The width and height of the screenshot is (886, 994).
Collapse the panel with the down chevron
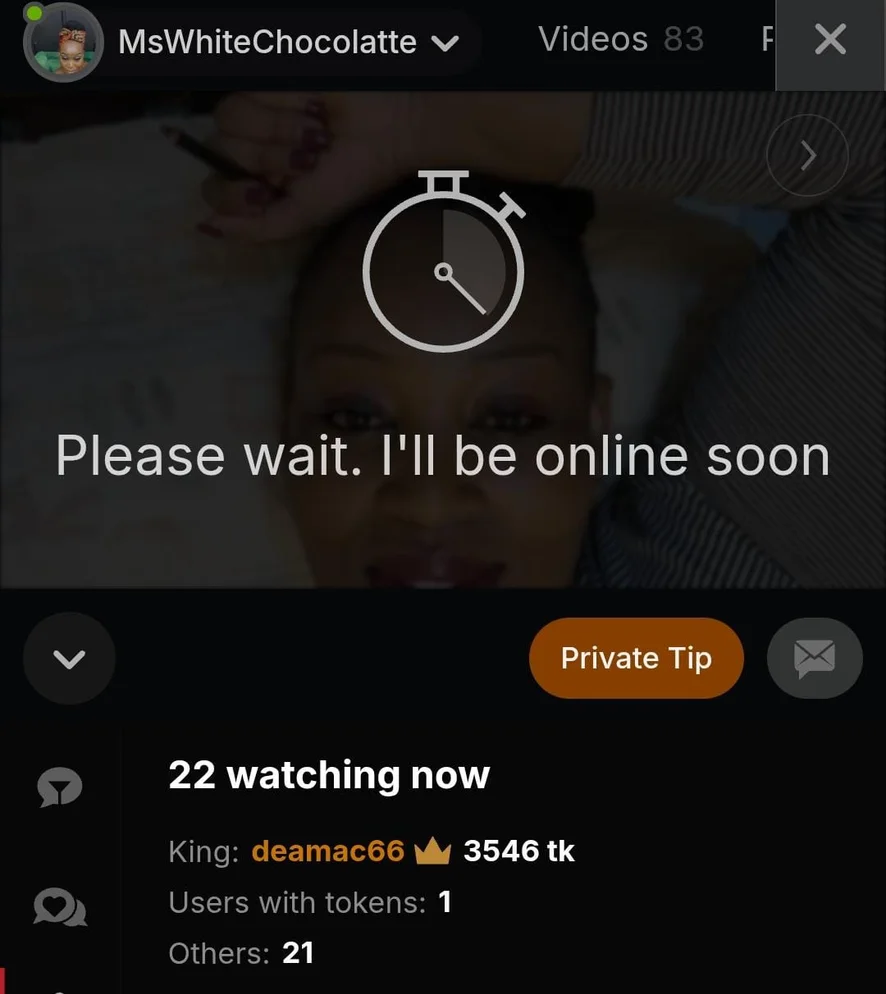pos(69,658)
